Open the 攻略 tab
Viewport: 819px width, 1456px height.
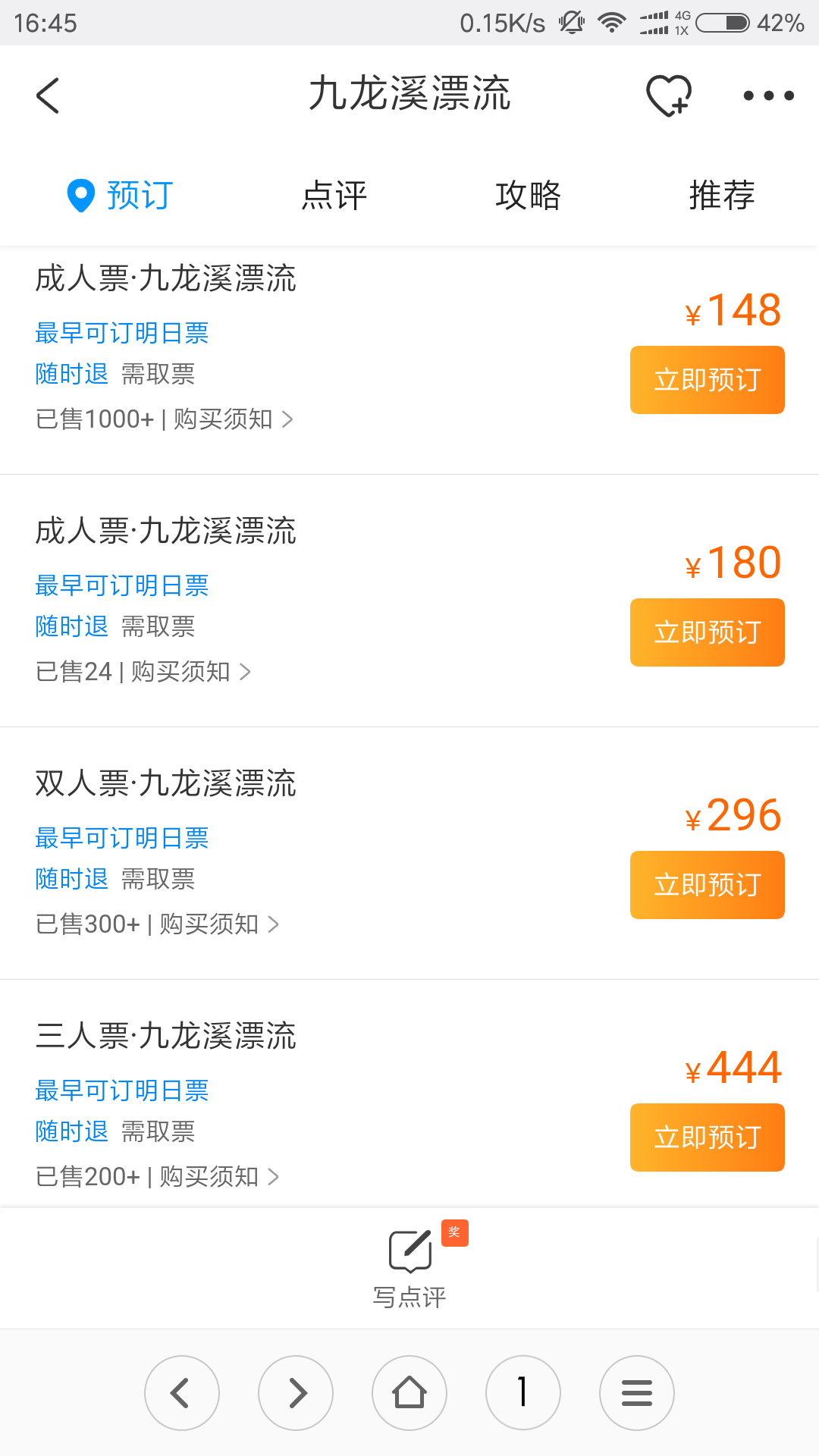pyautogui.click(x=528, y=196)
